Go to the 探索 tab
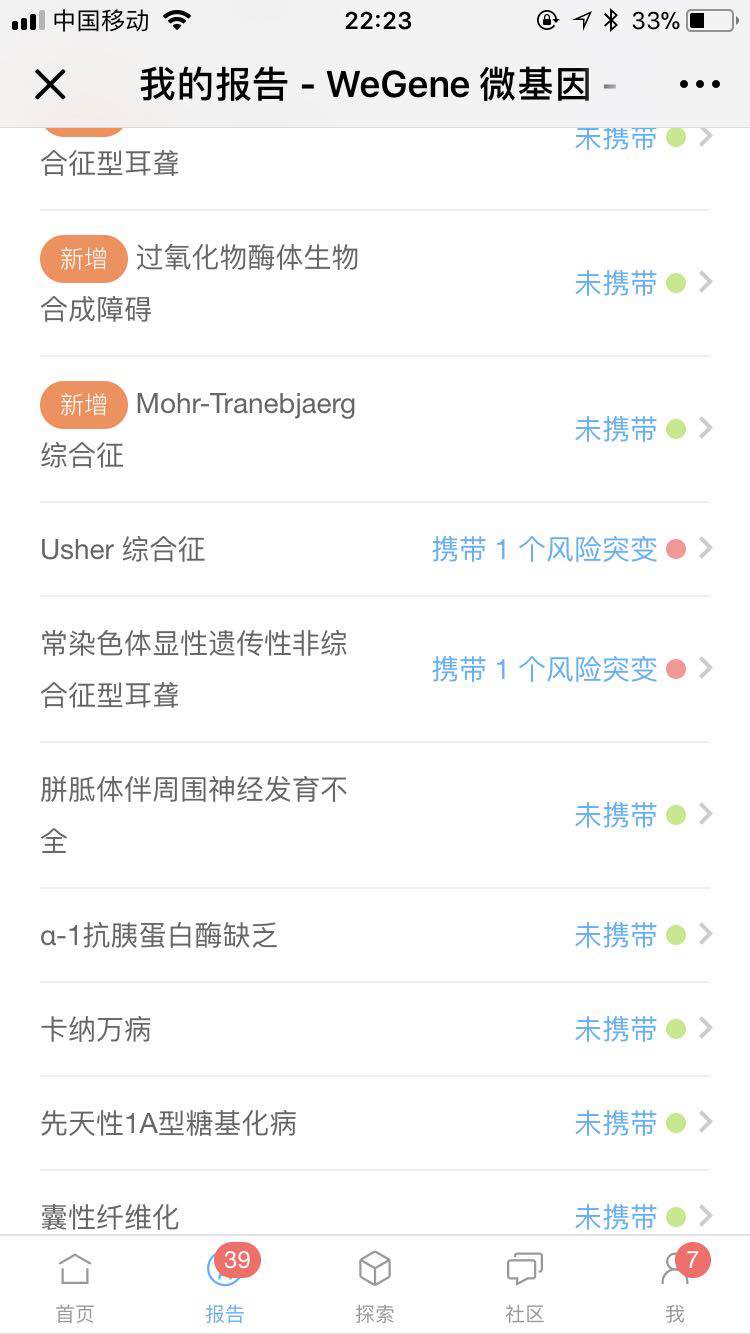Screen dimensions: 750x1334 375,1286
